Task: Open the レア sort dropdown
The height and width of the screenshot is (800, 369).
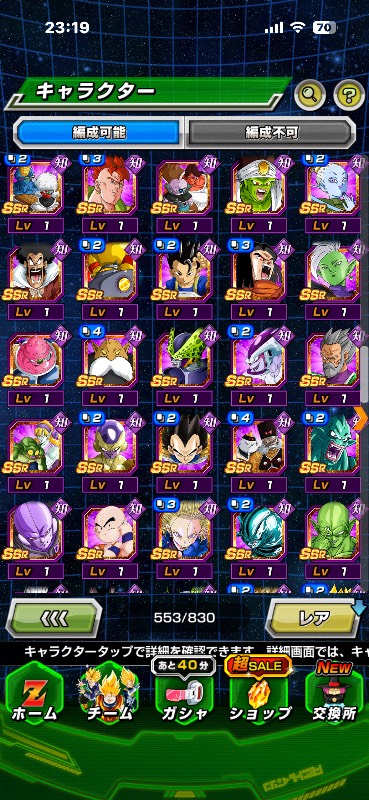Action: coord(315,618)
